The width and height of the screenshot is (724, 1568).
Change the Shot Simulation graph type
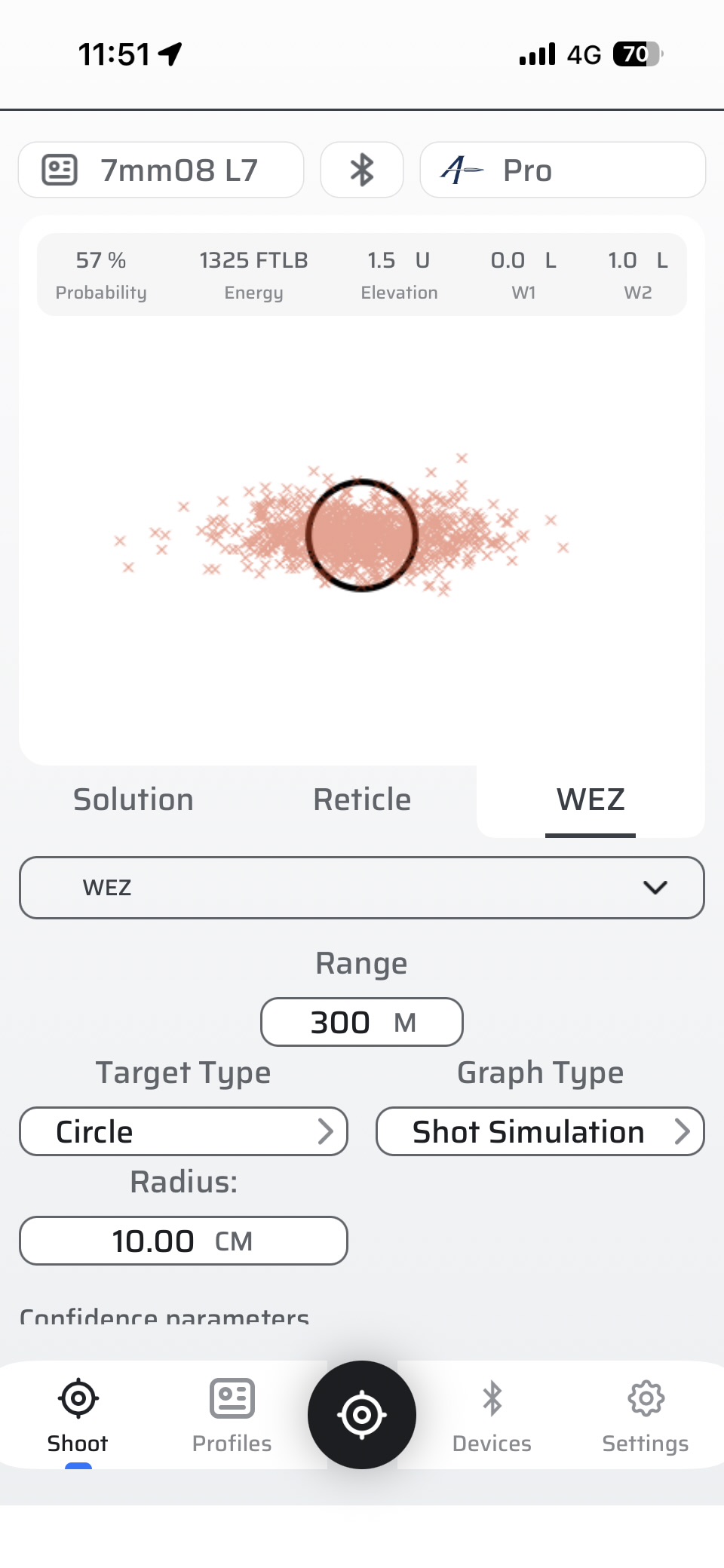click(540, 1131)
